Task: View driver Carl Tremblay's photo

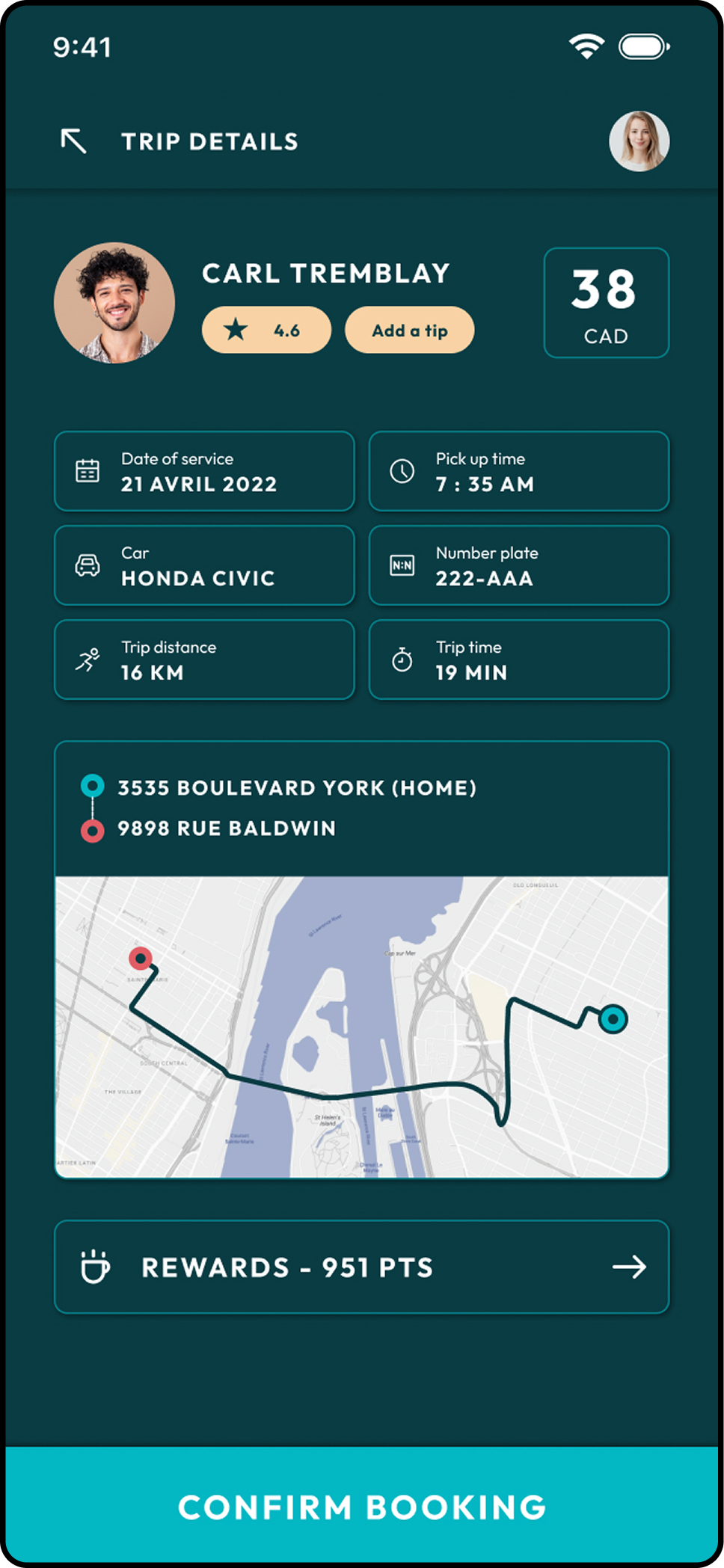Action: [114, 303]
